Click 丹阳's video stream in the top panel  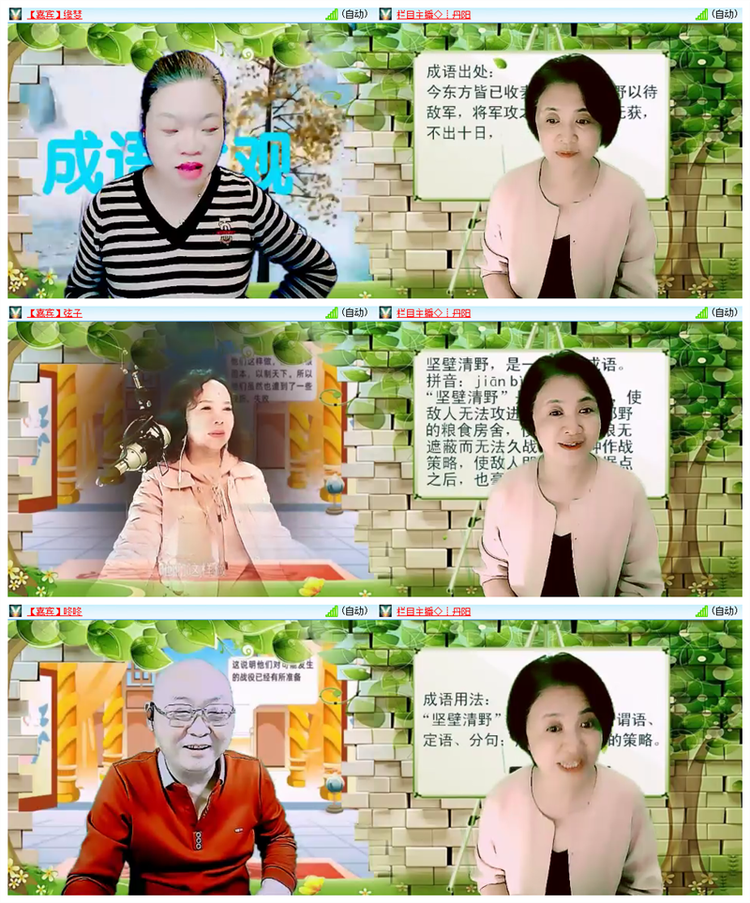560,160
